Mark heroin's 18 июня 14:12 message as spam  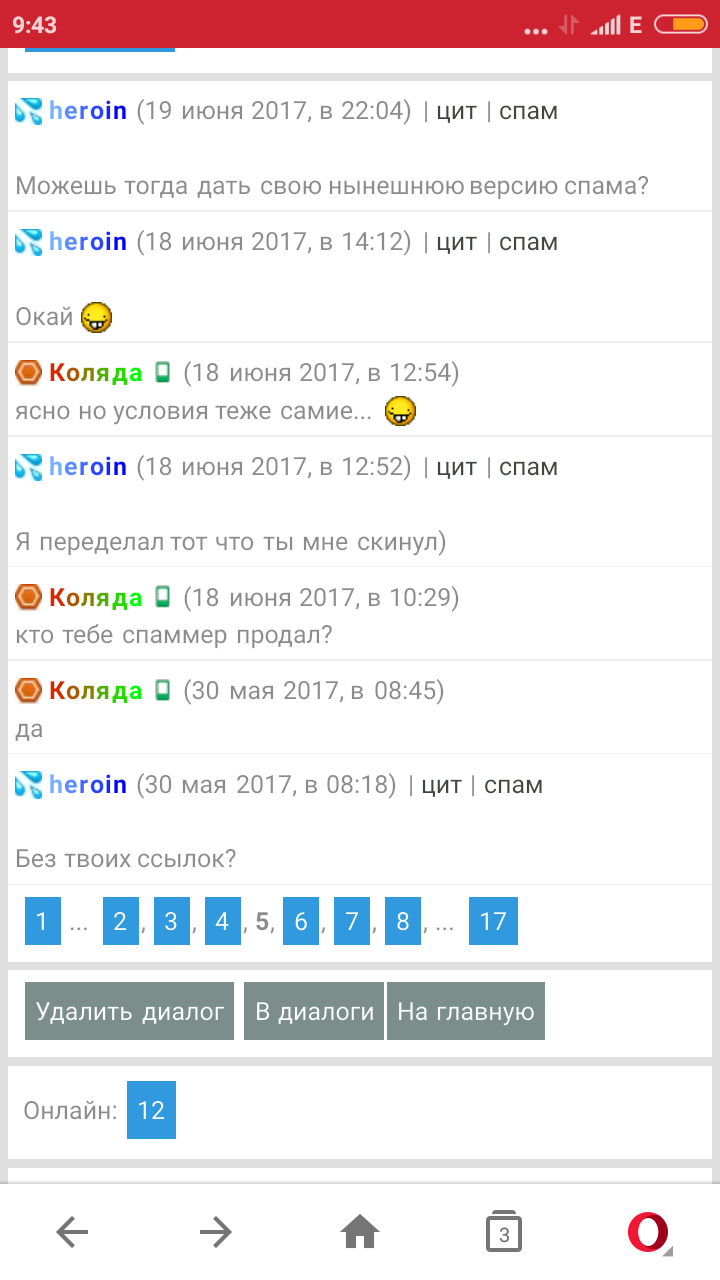pos(528,242)
